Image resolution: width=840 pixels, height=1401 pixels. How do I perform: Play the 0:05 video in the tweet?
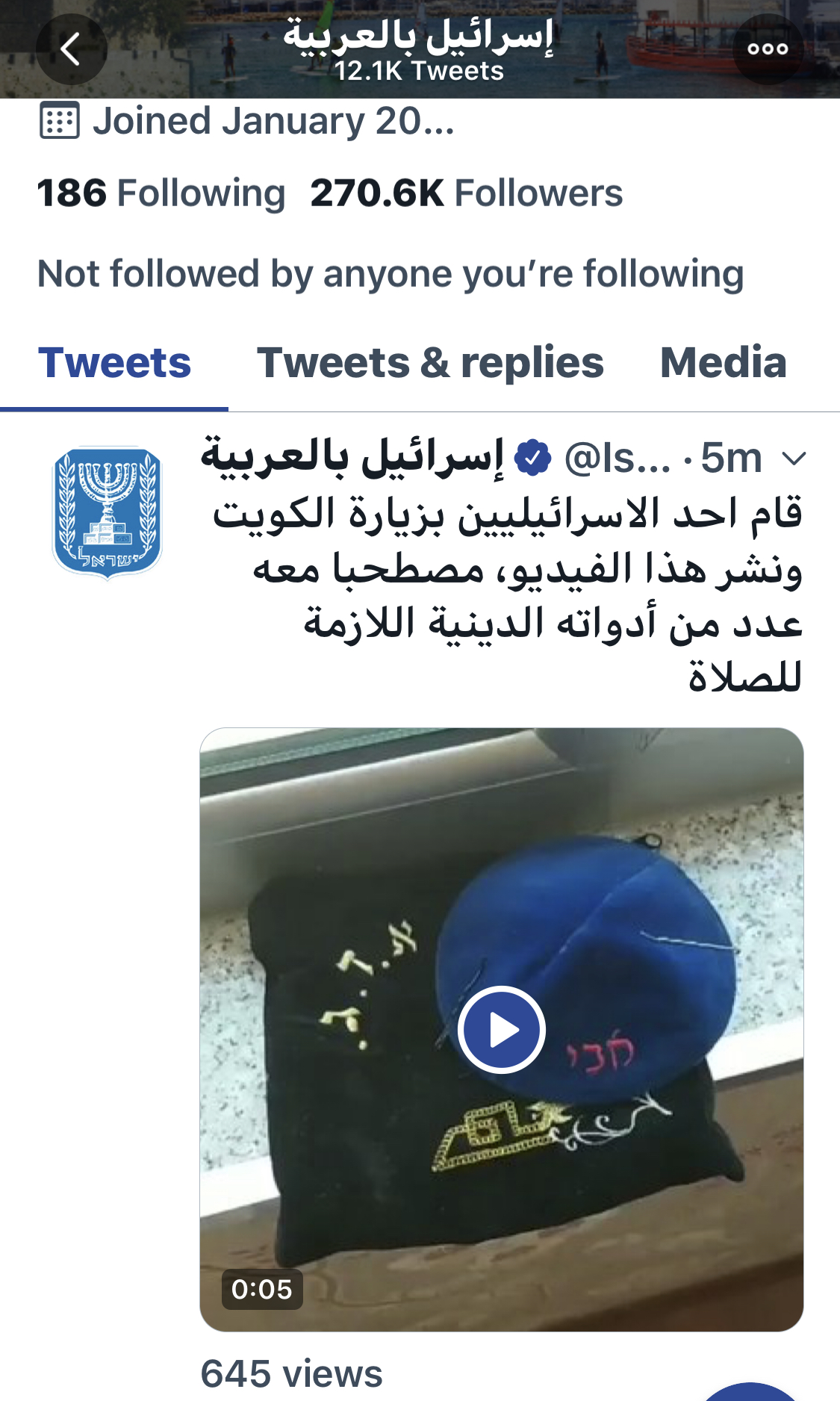(x=502, y=1029)
